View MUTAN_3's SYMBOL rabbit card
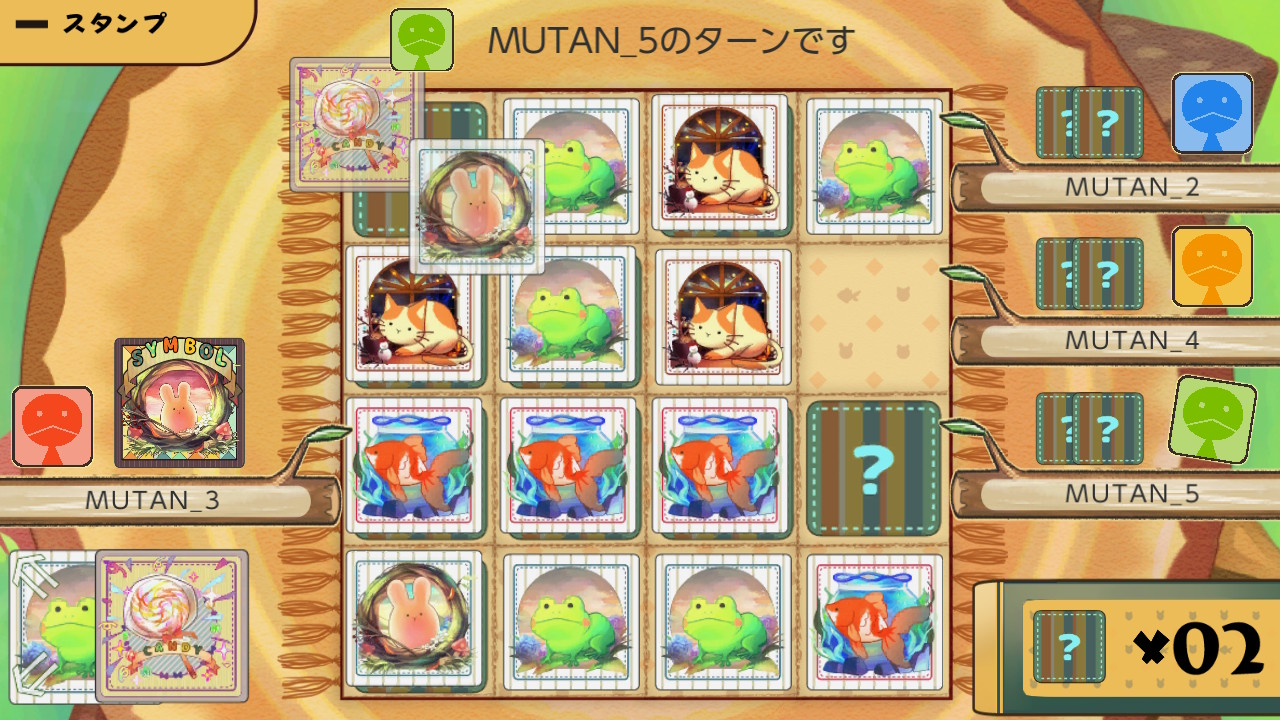The height and width of the screenshot is (720, 1280). (x=179, y=403)
